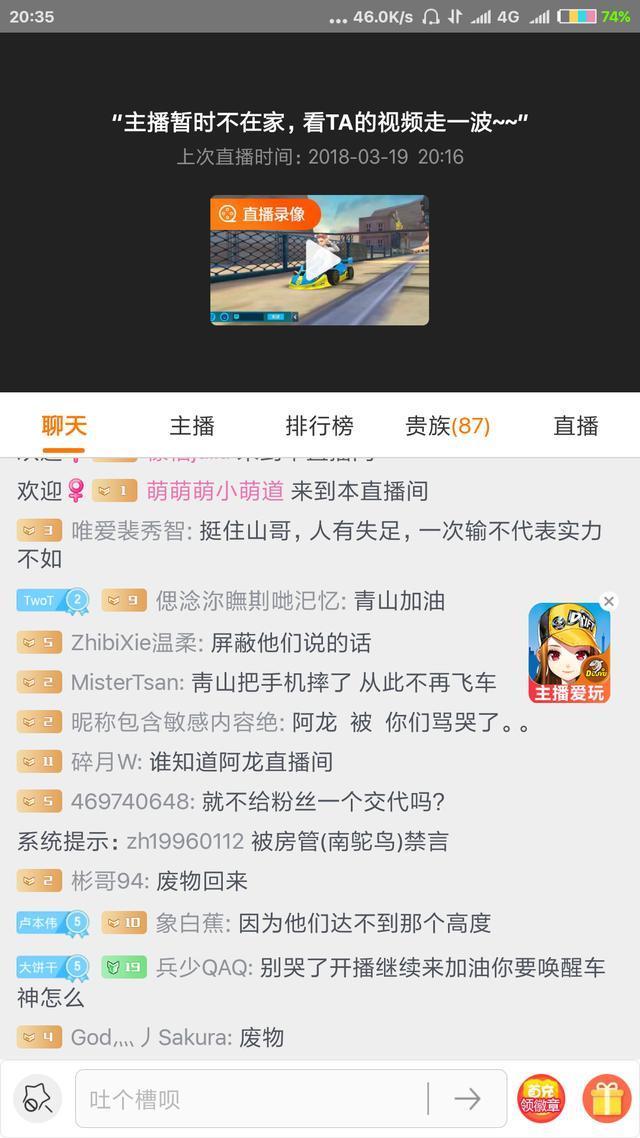Image resolution: width=640 pixels, height=1138 pixels.
Task: Send the chat message with the arrow
Action: 468,1099
